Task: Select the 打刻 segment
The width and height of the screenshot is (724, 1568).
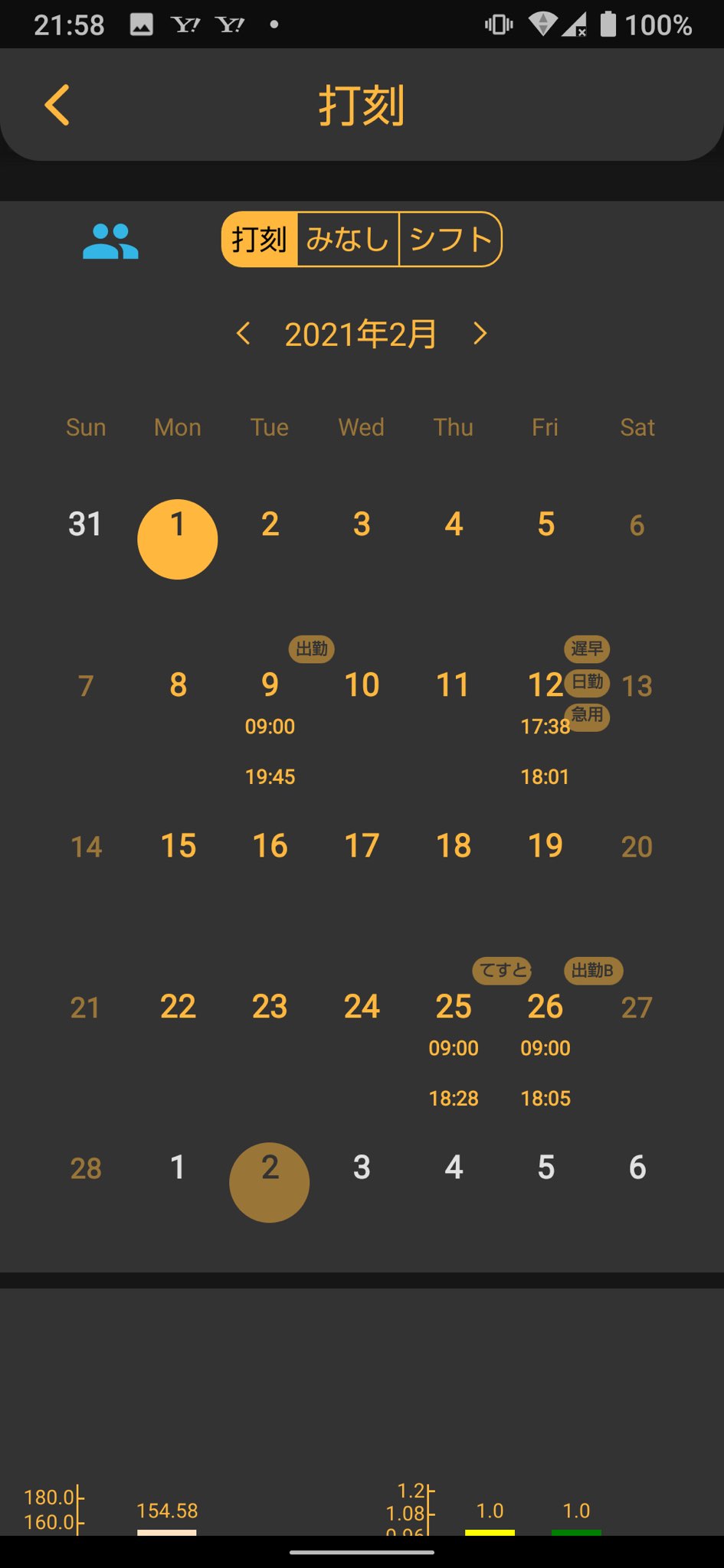Action: click(260, 240)
